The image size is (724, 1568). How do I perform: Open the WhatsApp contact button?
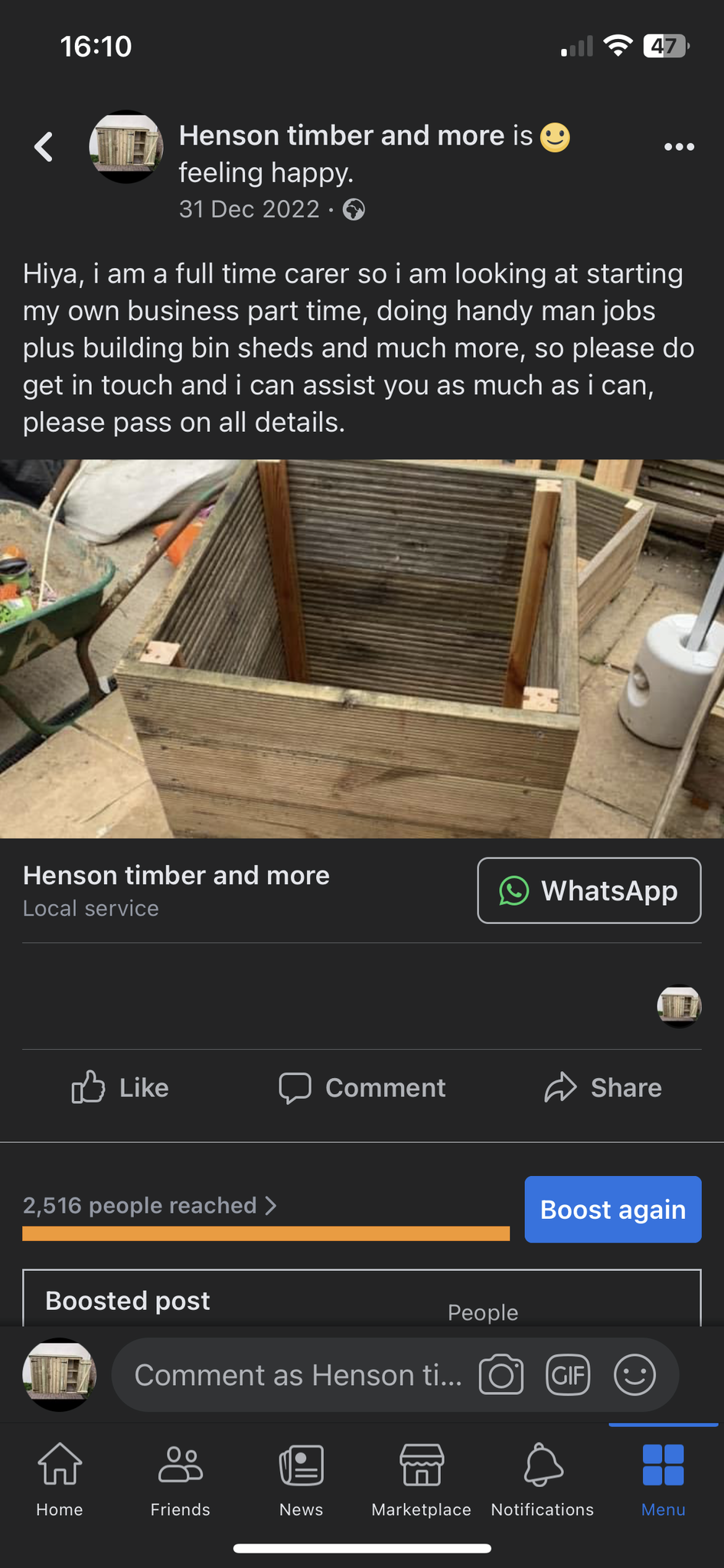tap(589, 890)
